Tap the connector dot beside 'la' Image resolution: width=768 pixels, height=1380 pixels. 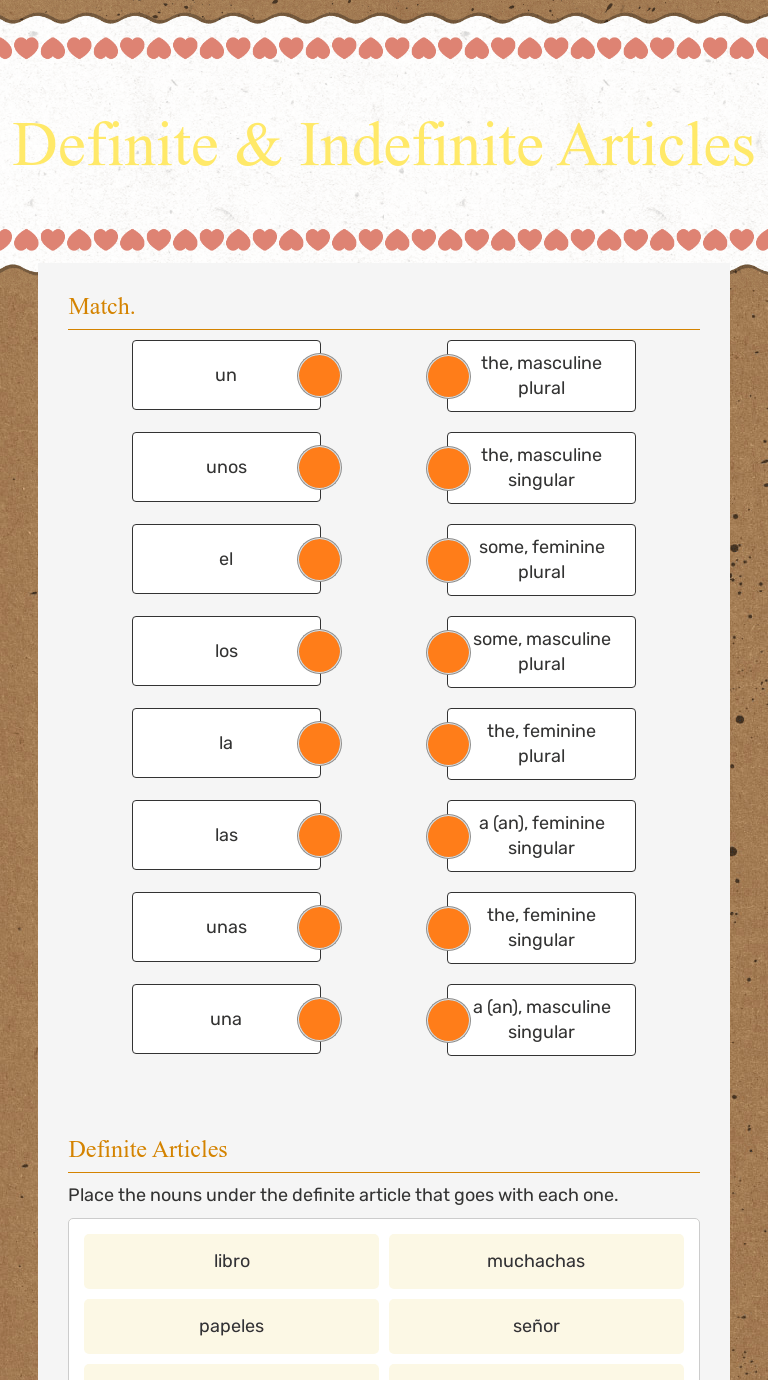(x=320, y=744)
